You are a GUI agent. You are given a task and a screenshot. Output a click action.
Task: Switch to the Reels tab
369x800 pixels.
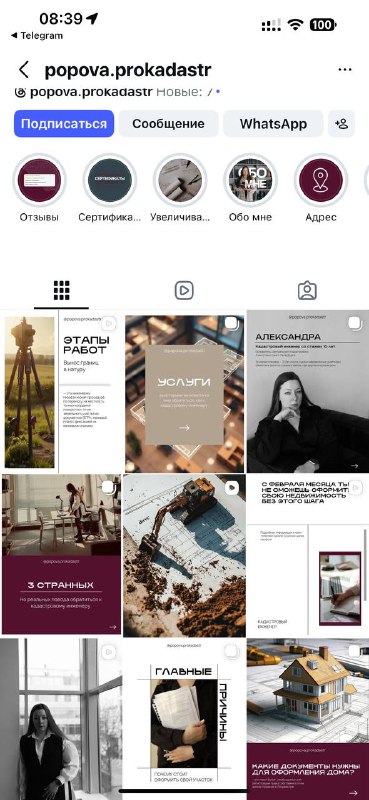click(184, 290)
